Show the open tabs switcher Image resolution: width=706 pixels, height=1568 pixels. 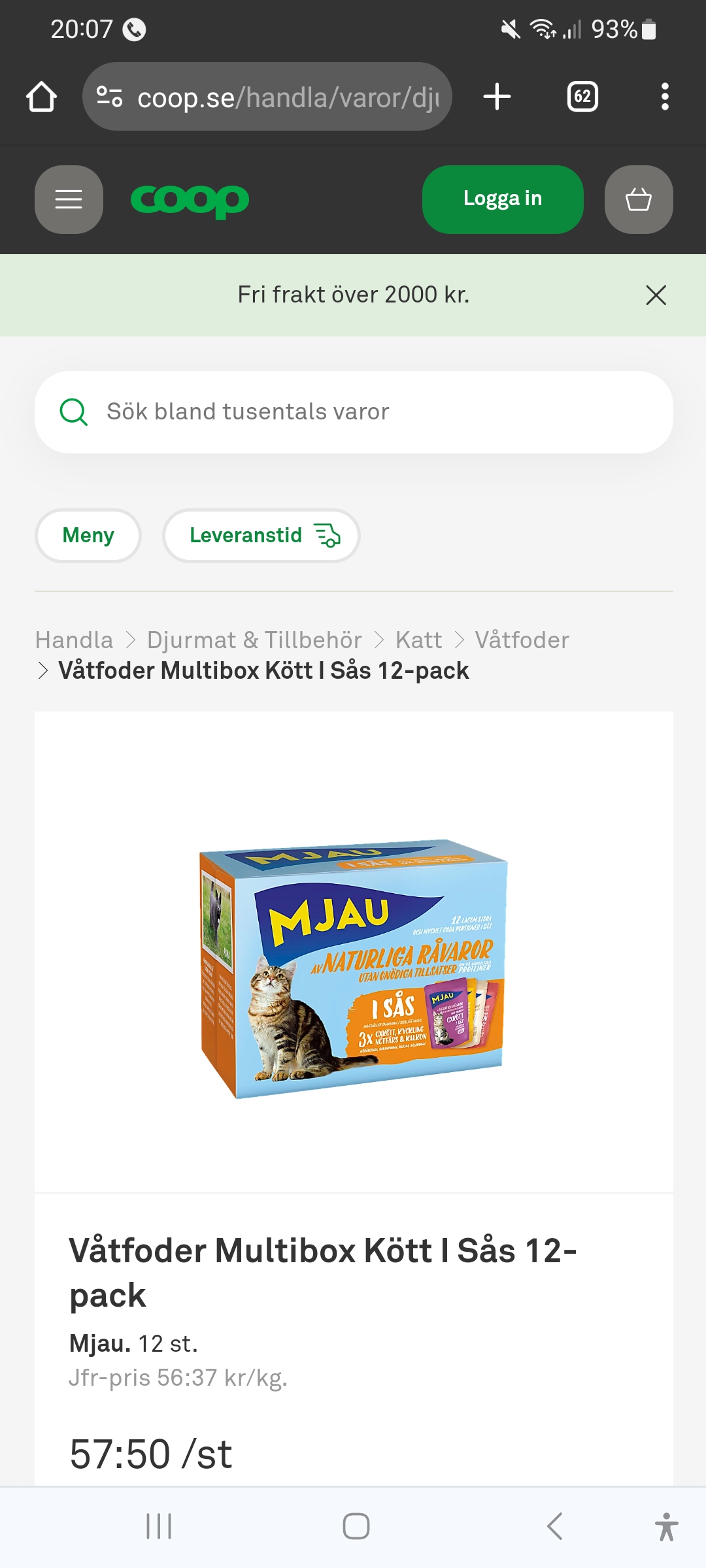click(x=582, y=97)
